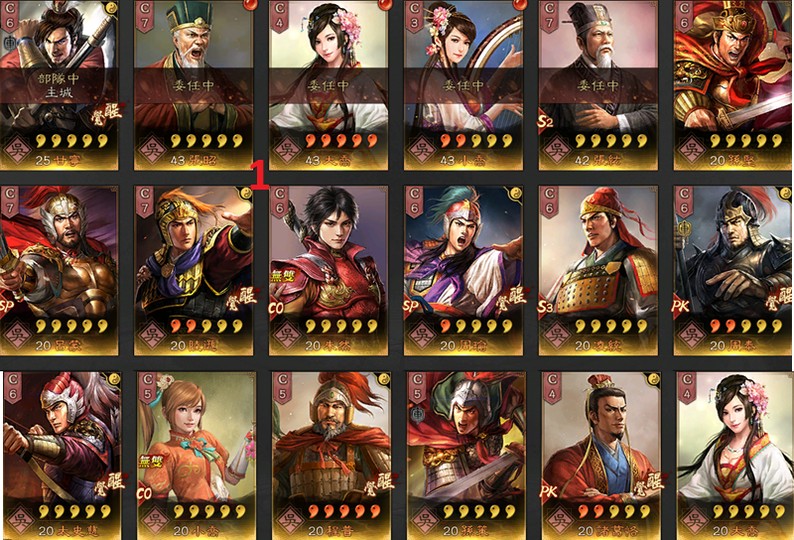Image resolution: width=794 pixels, height=540 pixels.
Task: Select the level 43 小喬 card
Action: 464,85
